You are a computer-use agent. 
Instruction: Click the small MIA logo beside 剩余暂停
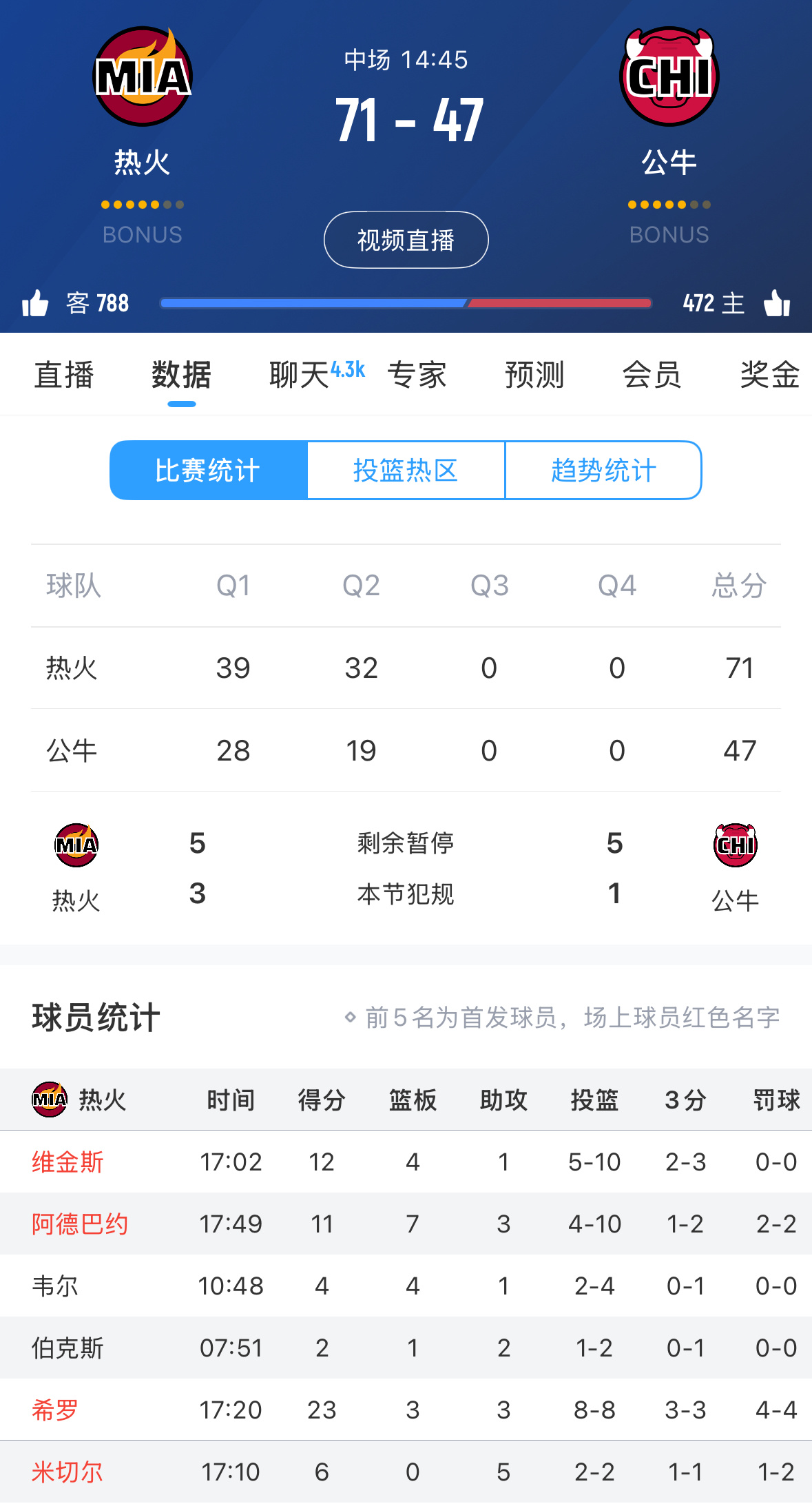(x=76, y=845)
